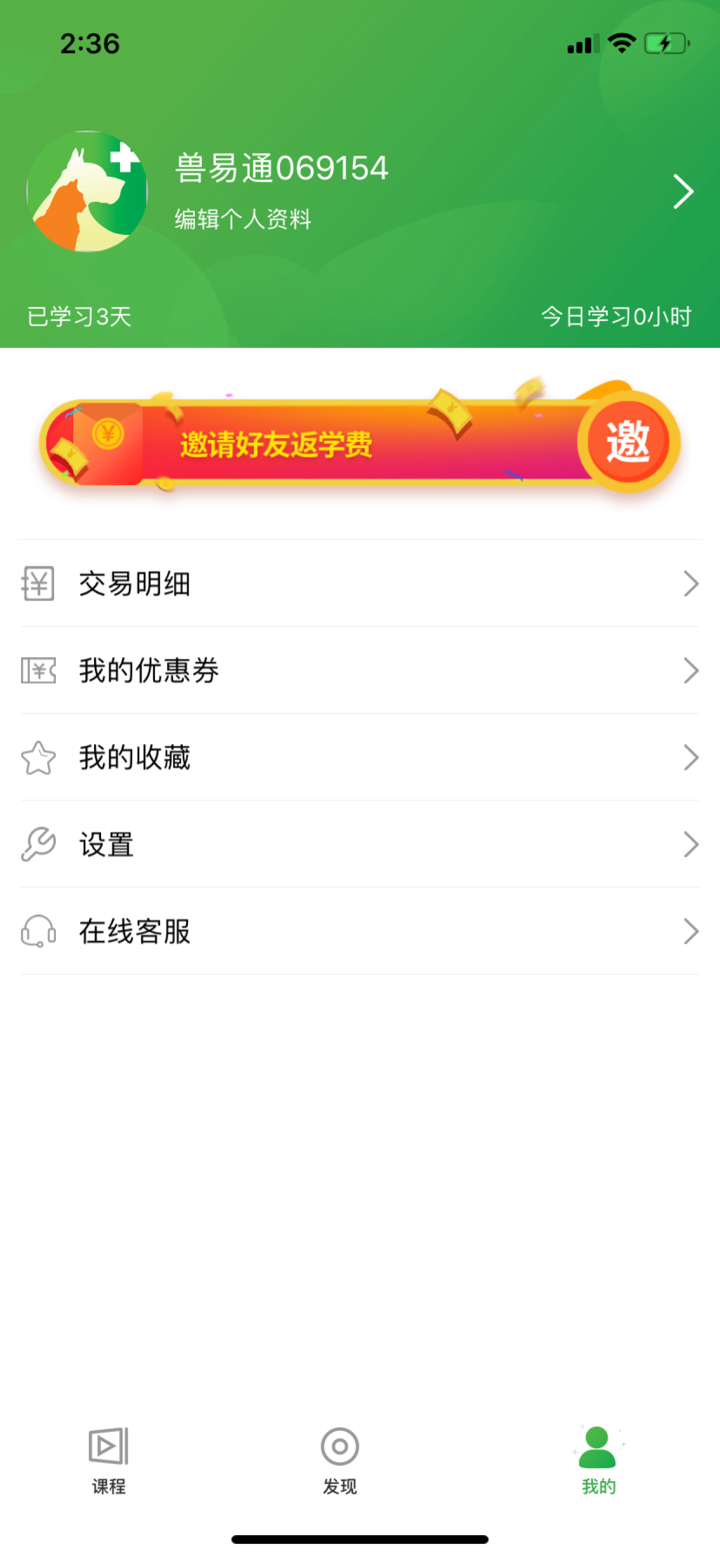This screenshot has height=1558, width=720.
Task: Open 交易明细 with its chevron arrow
Action: pyautogui.click(x=689, y=584)
